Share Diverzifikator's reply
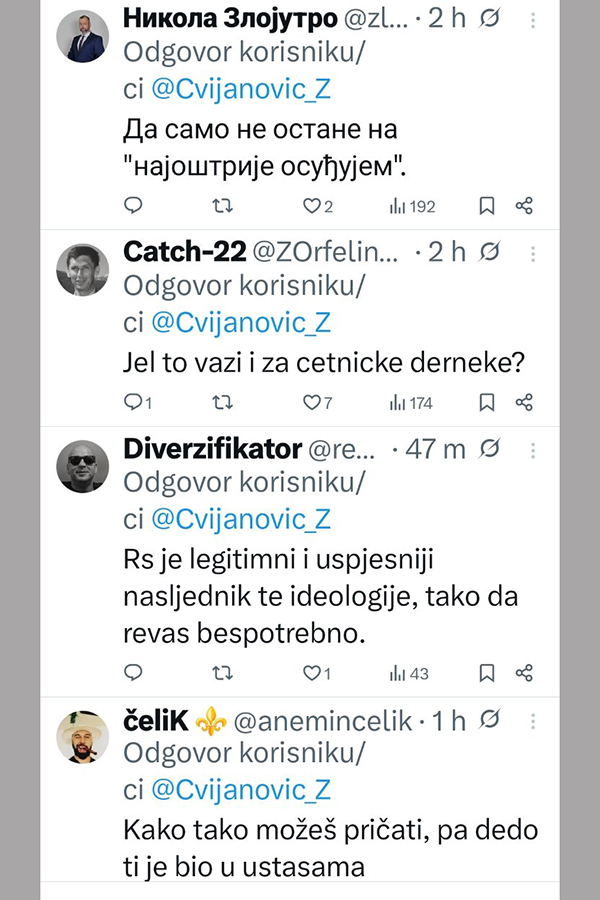 click(524, 673)
